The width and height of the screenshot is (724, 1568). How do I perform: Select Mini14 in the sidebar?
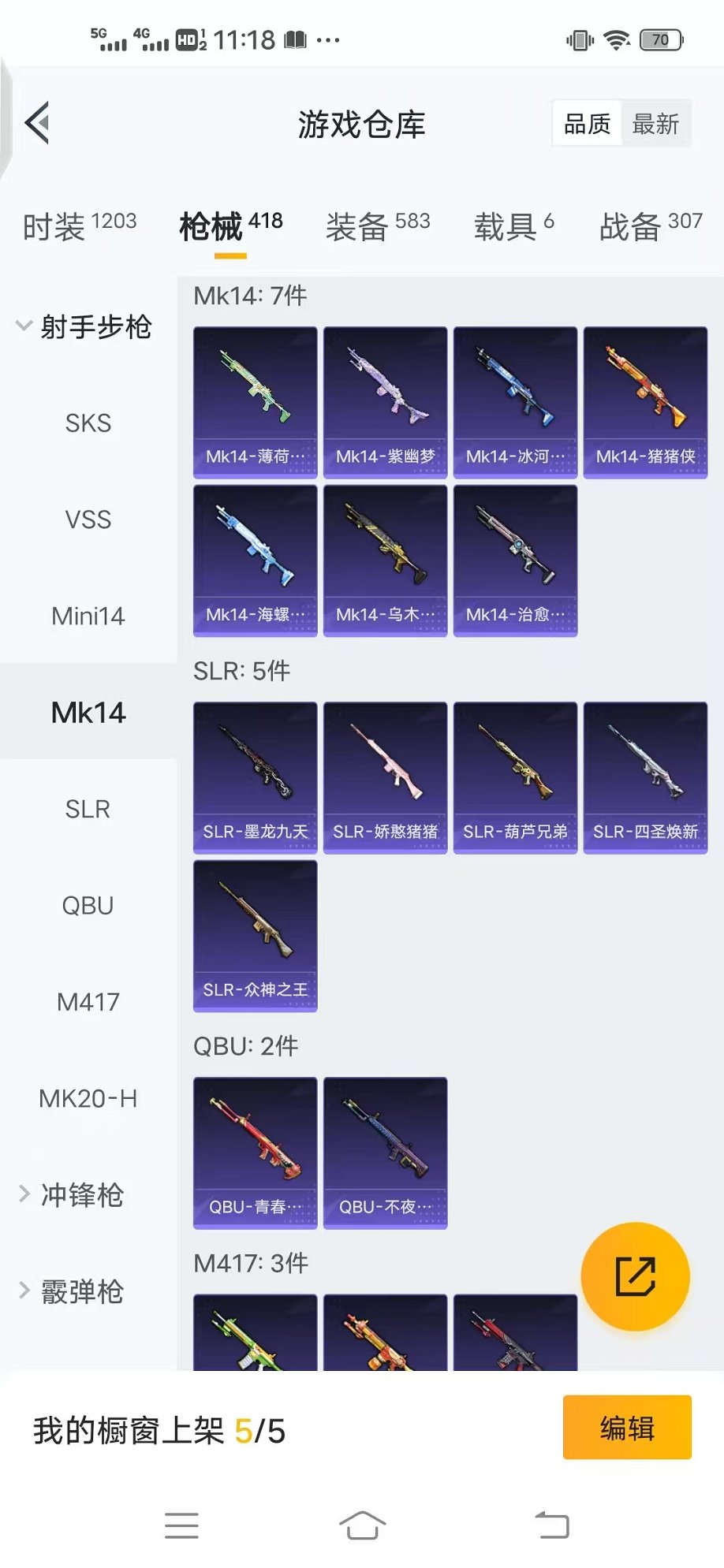point(88,616)
